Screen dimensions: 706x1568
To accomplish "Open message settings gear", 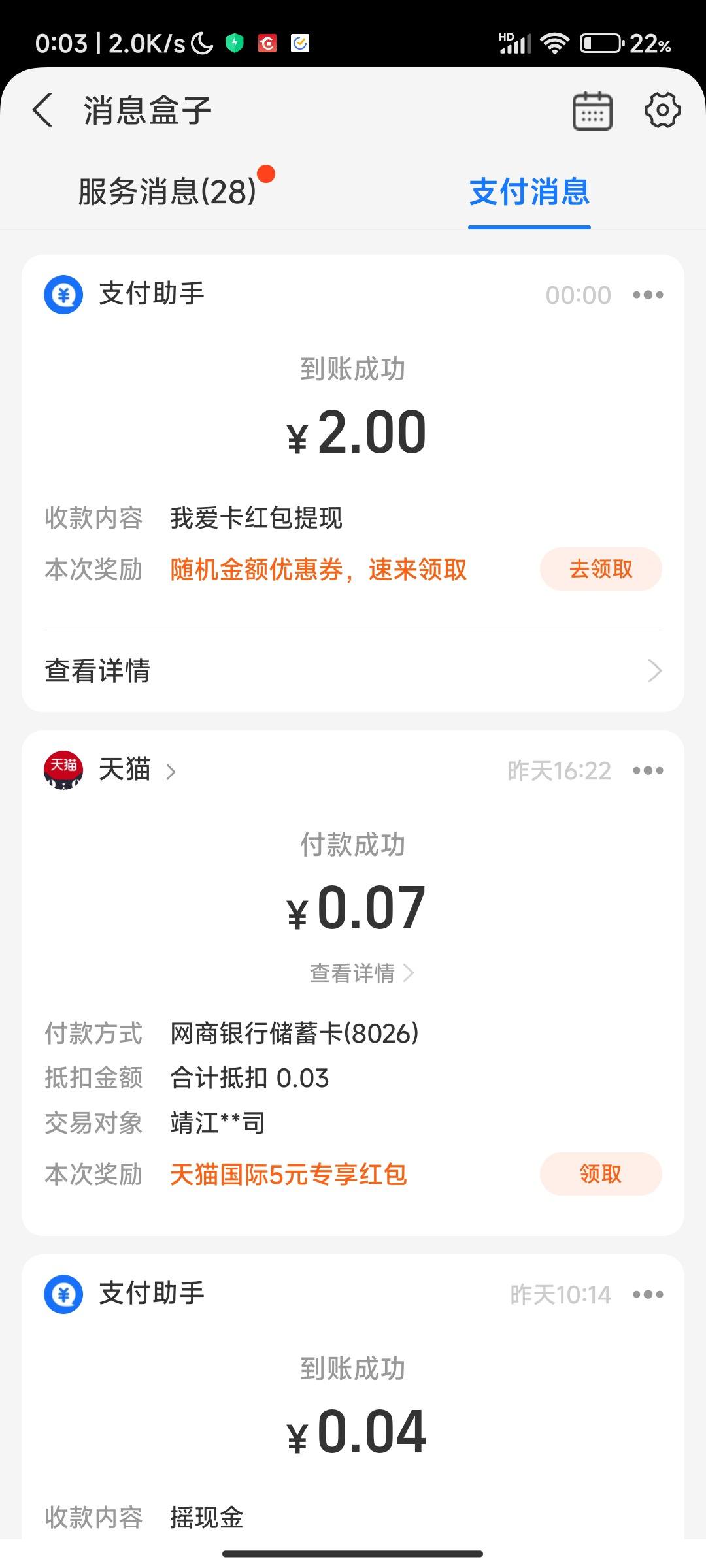I will point(663,110).
